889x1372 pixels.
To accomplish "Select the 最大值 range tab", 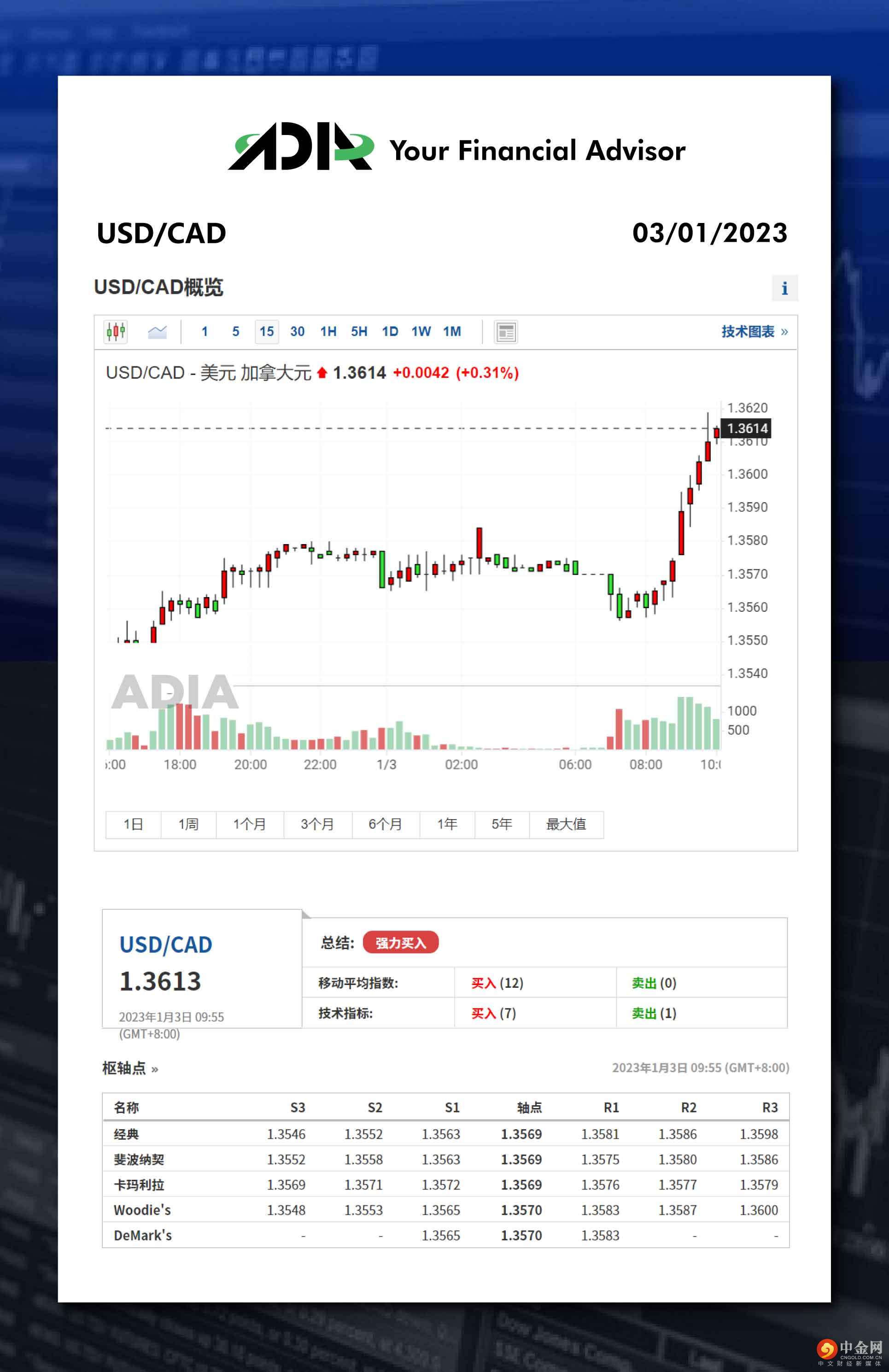I will click(x=566, y=824).
